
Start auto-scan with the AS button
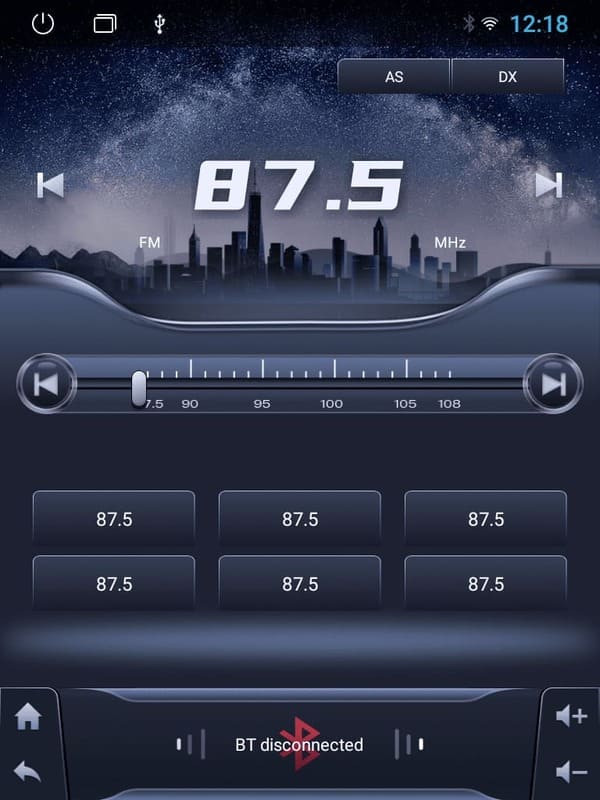[x=394, y=76]
